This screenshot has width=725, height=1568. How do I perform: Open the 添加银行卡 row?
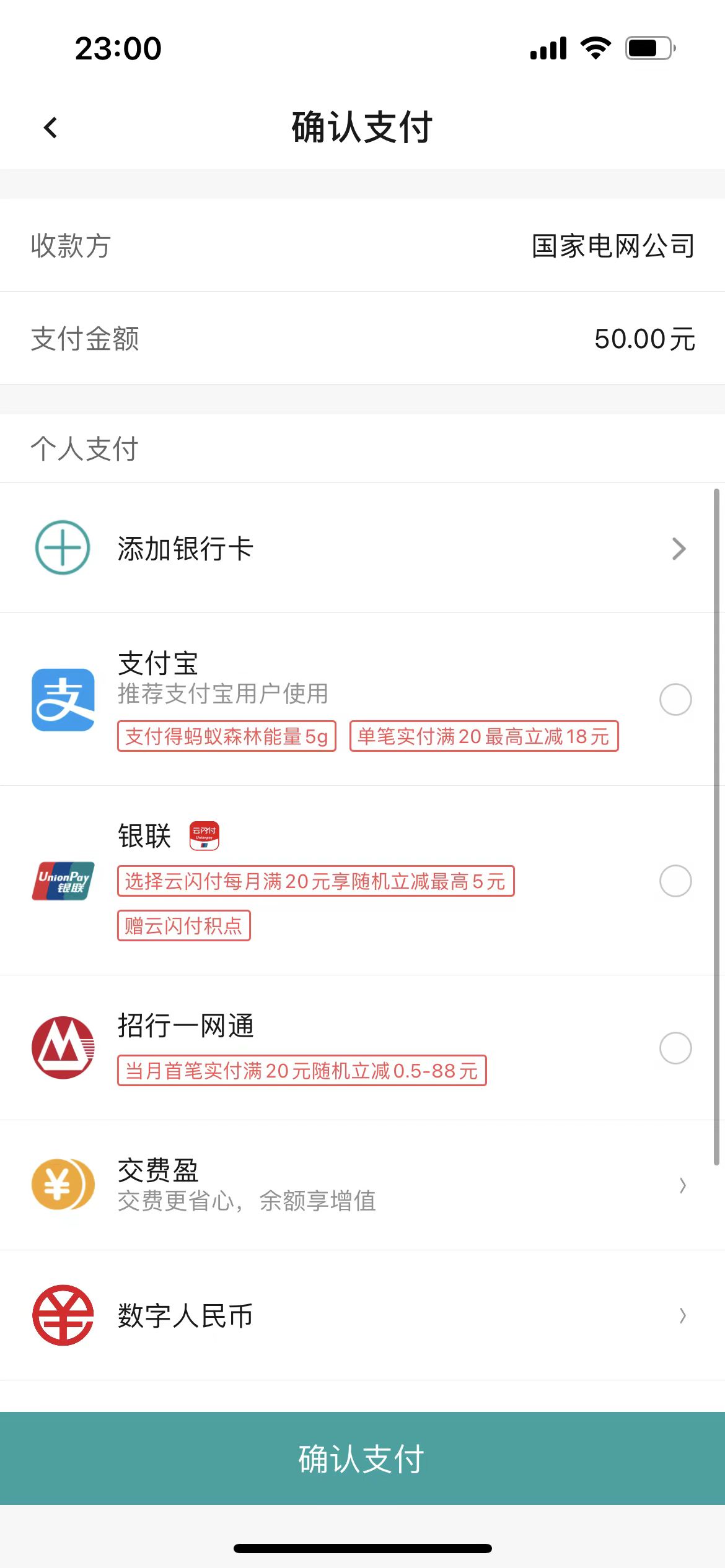pos(362,548)
